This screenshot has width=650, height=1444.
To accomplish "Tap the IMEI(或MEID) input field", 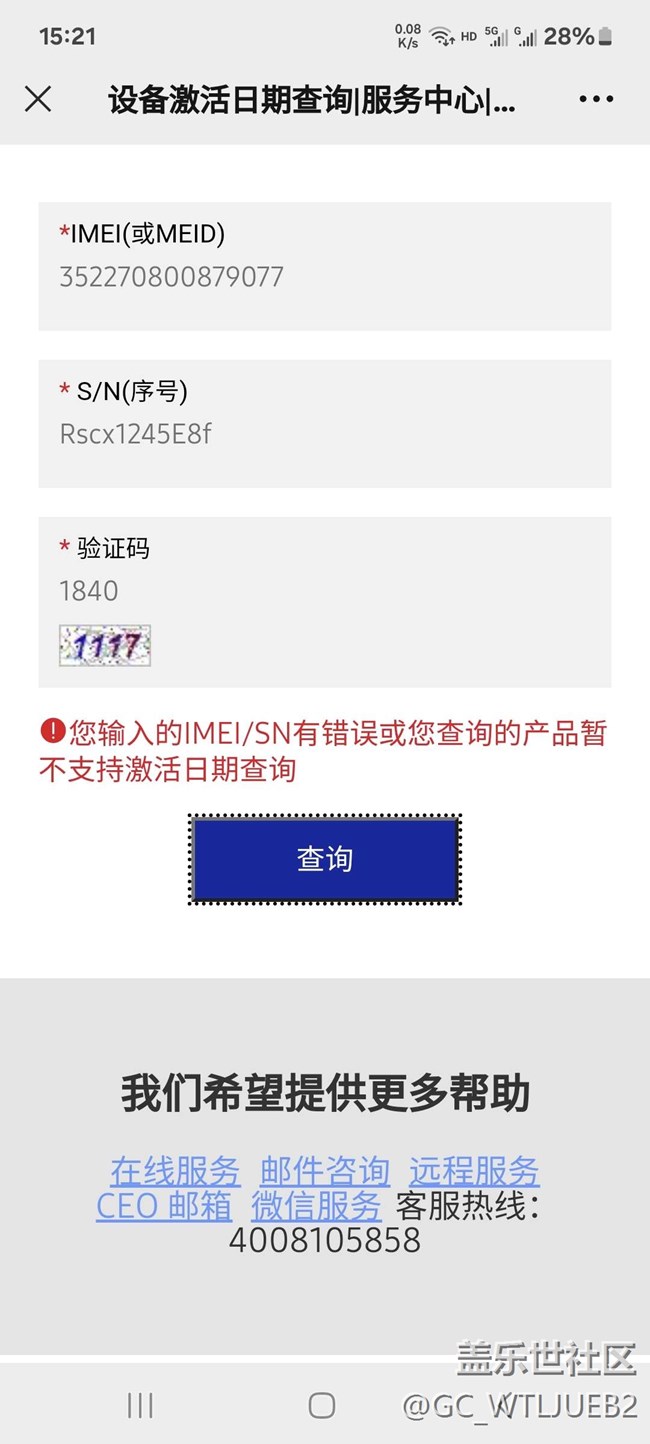I will tap(324, 277).
